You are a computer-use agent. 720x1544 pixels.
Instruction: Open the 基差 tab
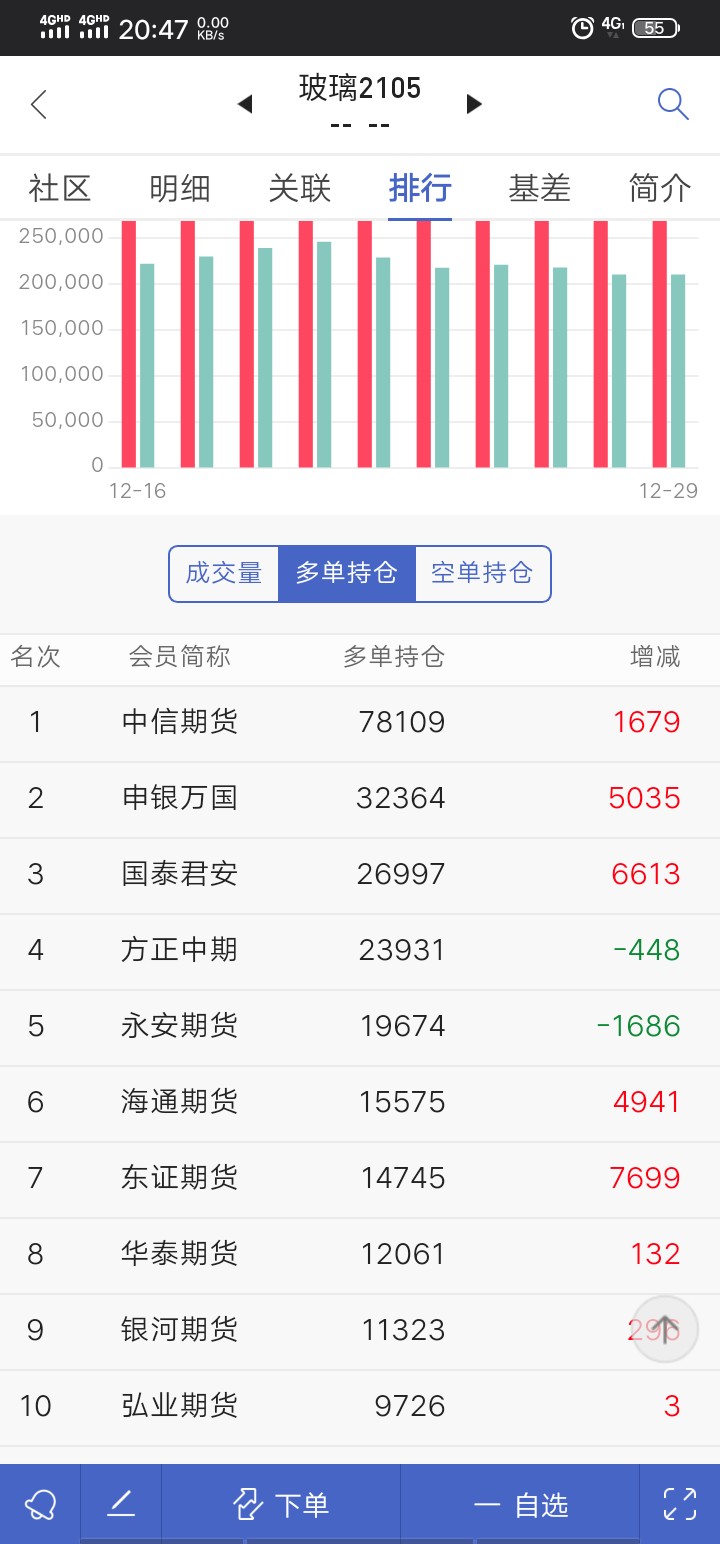tap(539, 188)
